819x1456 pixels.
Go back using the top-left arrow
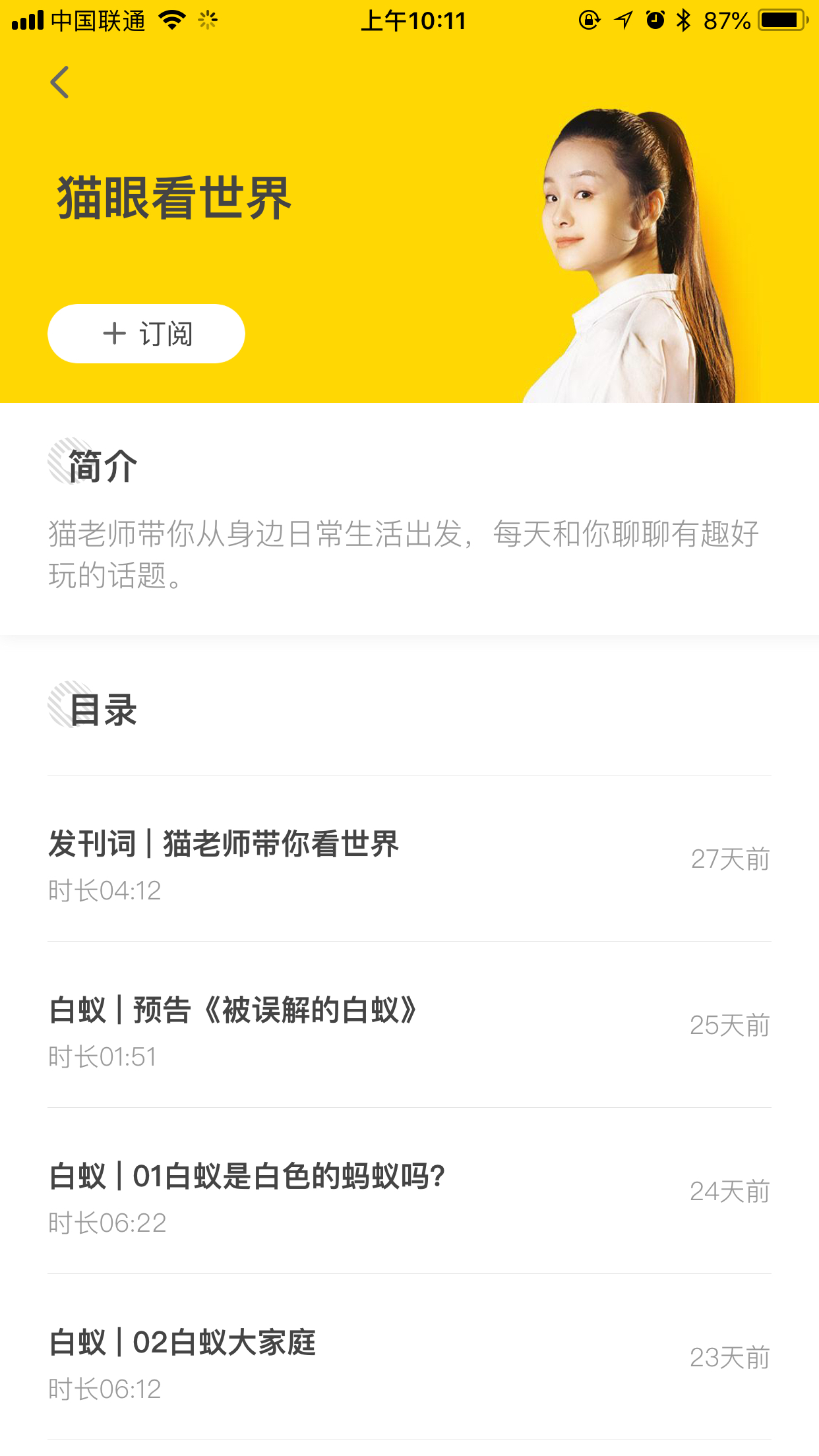[59, 82]
